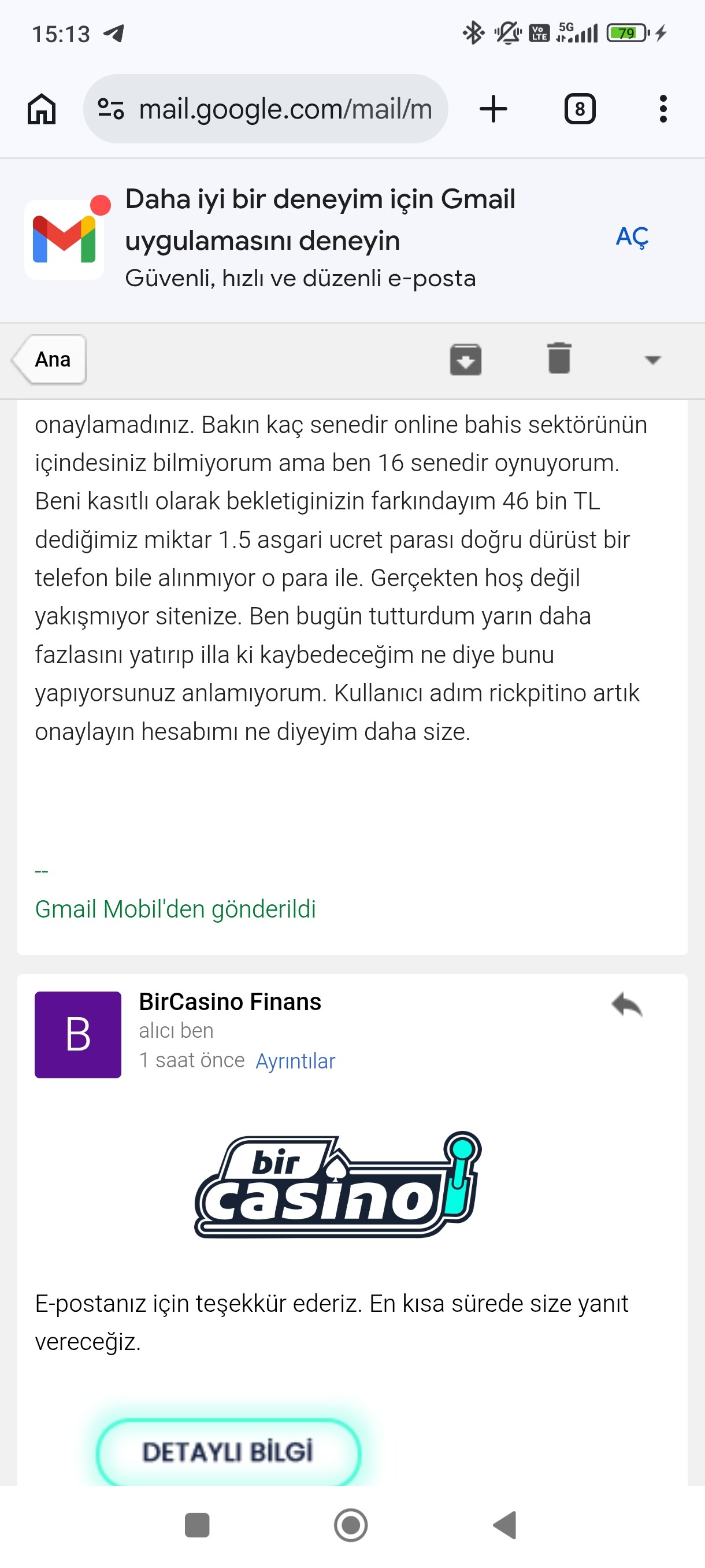Reply to the BirCasino Finans message

pos(627,1005)
